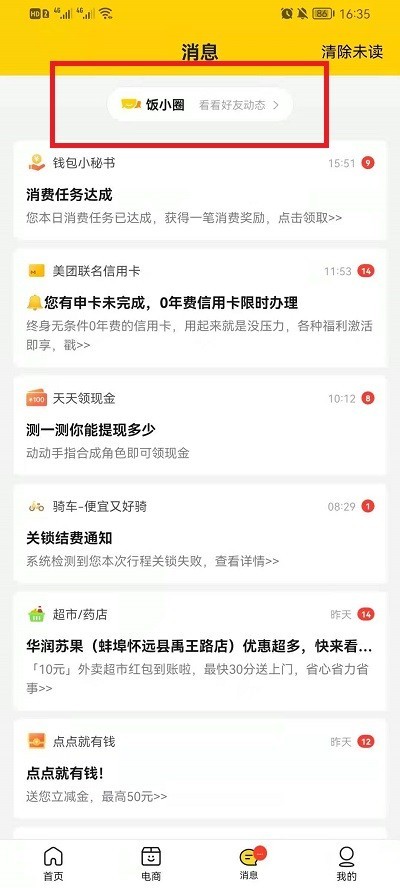Open the 骑车-便宜又好骑 lock fee notice

200,533
